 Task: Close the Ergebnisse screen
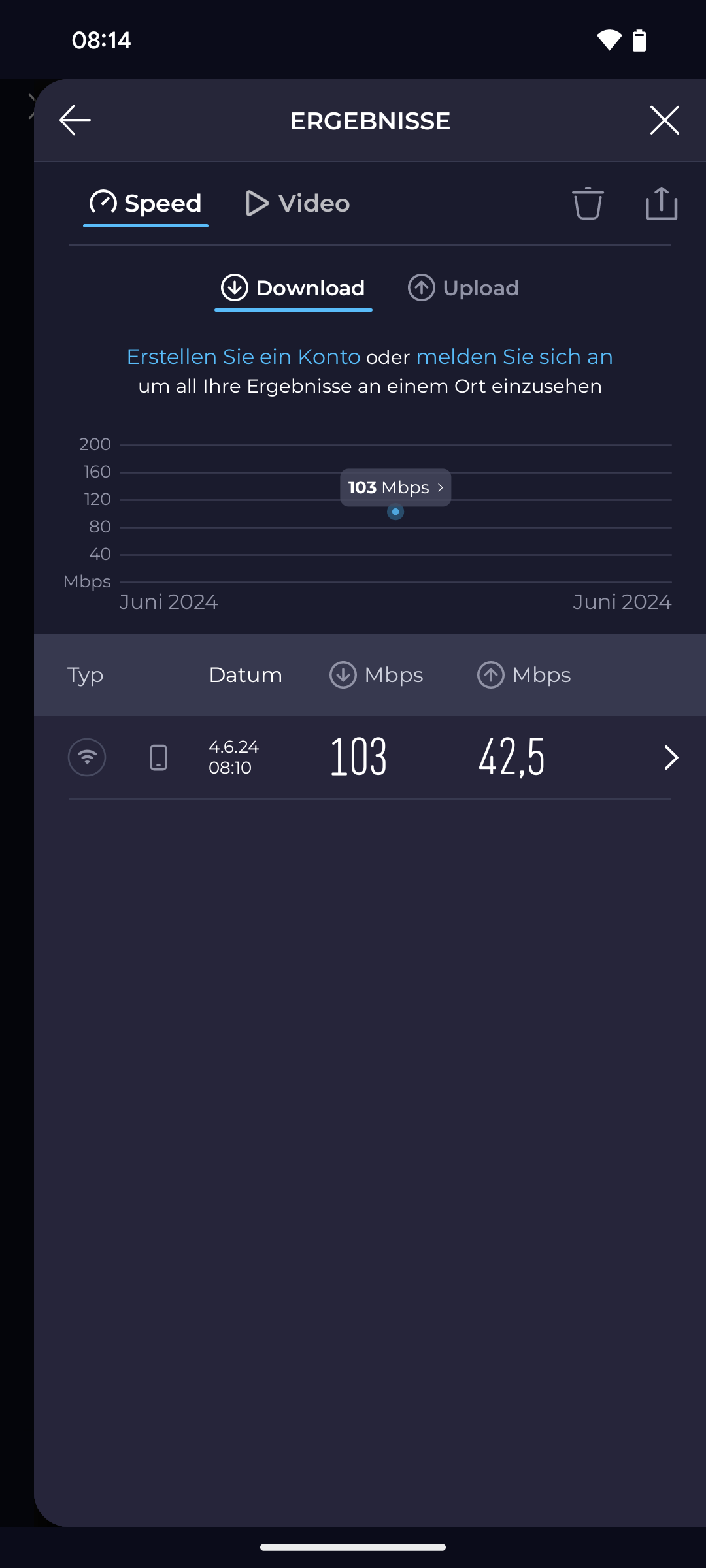pos(664,120)
